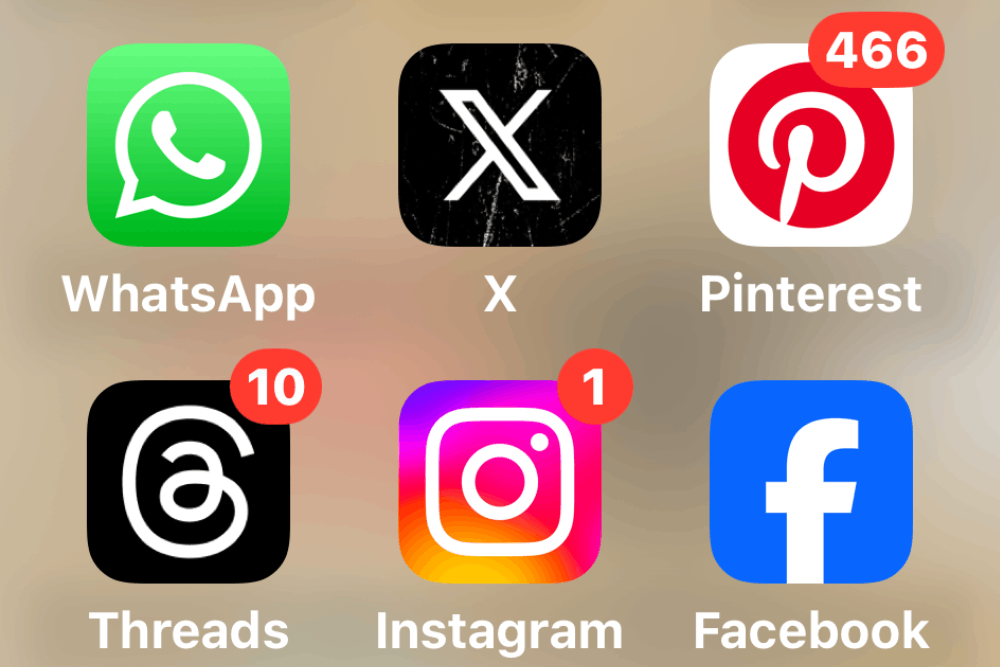This screenshot has width=1000, height=667.
Task: Open the Facebook app
Action: coord(810,480)
